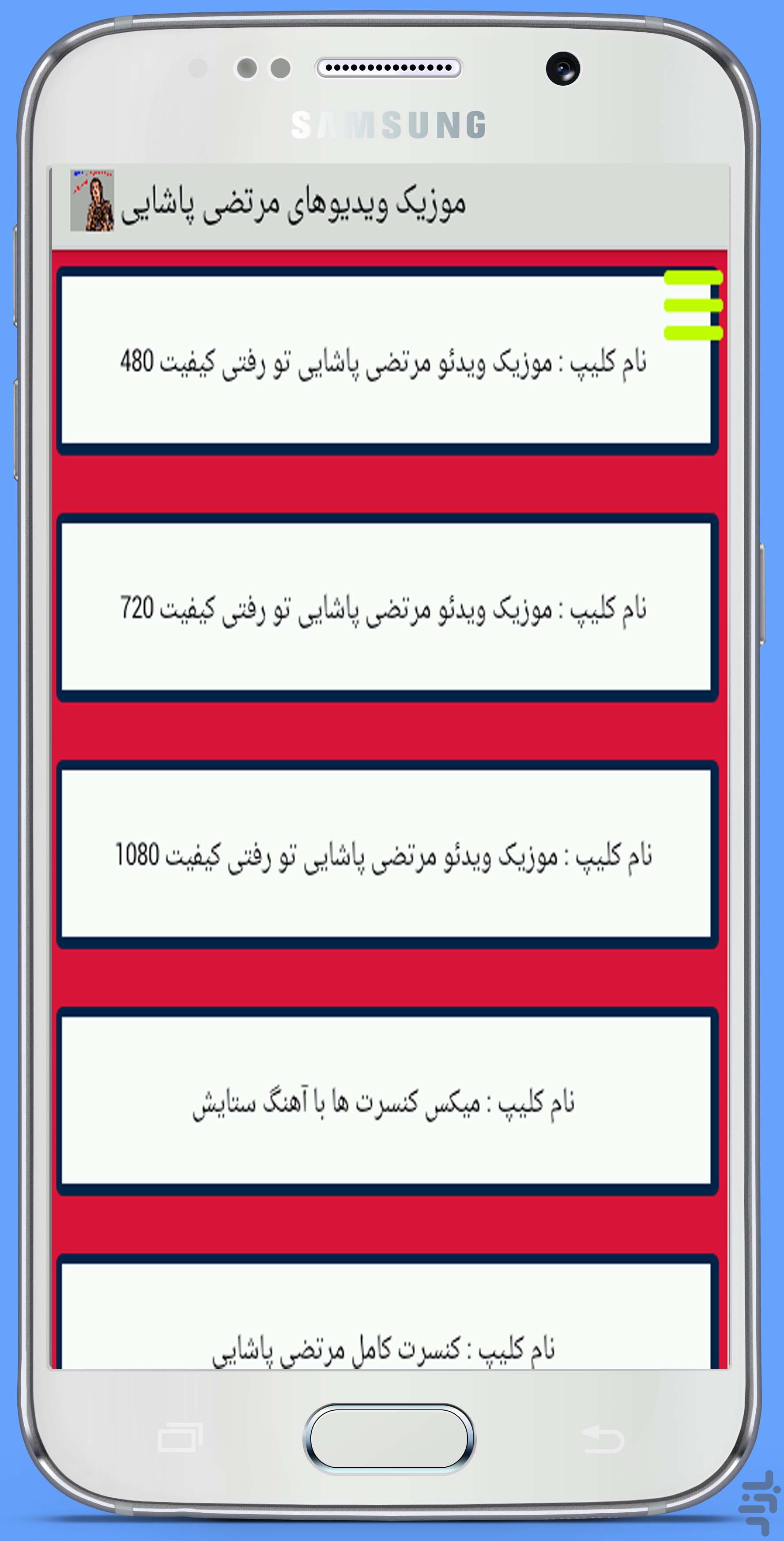This screenshot has width=784, height=1541.
Task: Open the green hamburger menu
Action: point(693,305)
